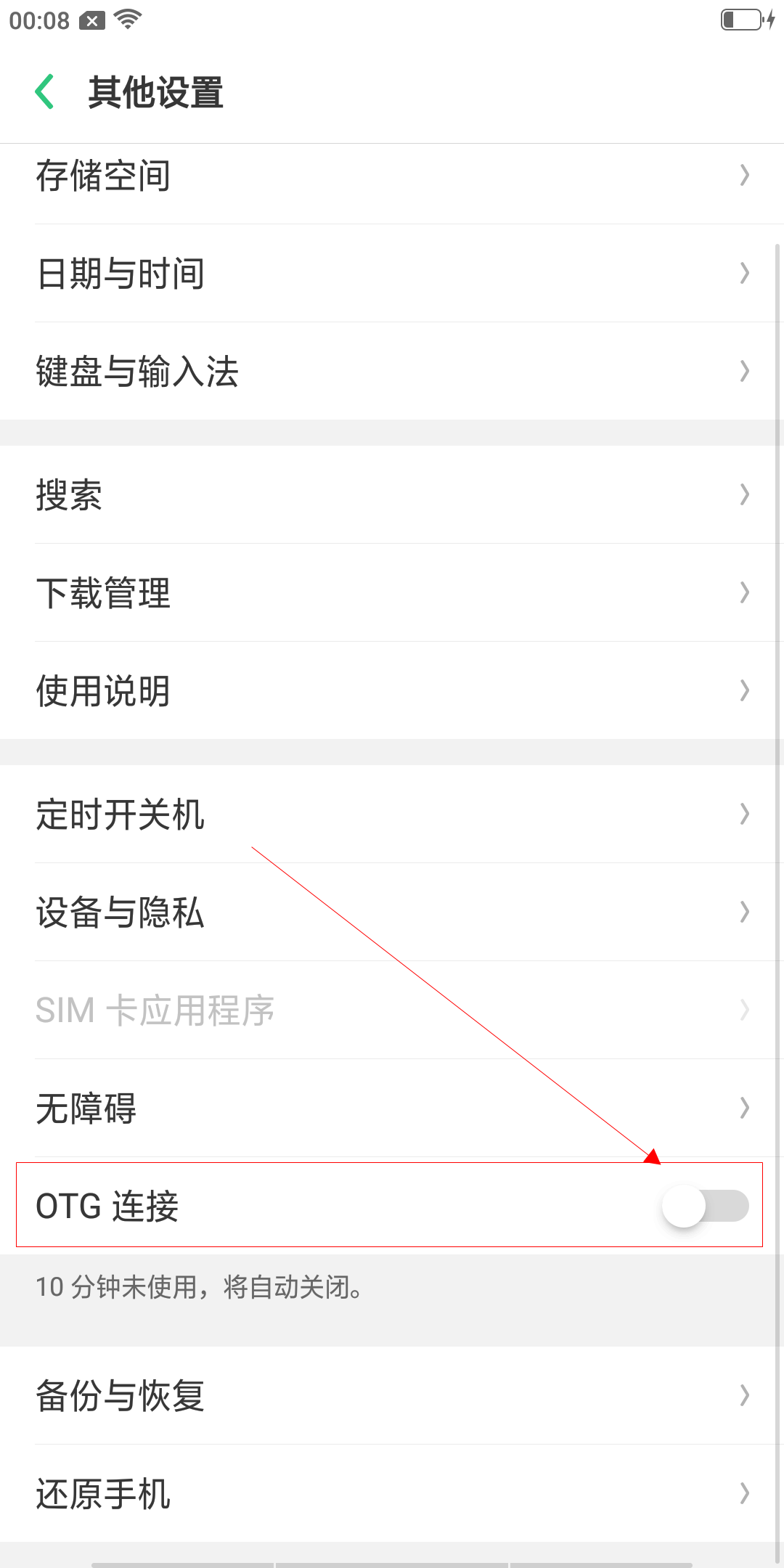Open 存储空间 settings
This screenshot has width=784, height=1568.
(392, 176)
